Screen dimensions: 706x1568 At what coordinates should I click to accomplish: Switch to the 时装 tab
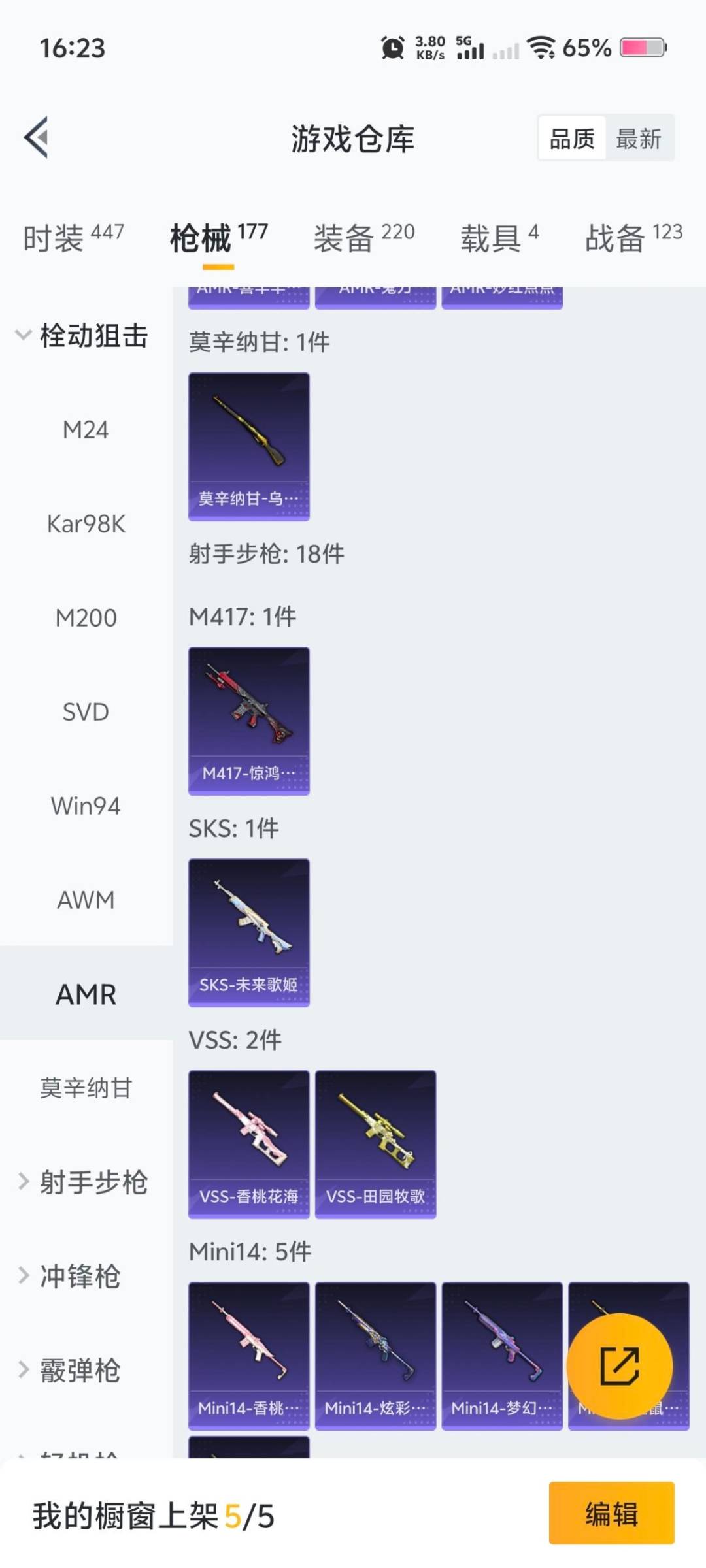point(73,237)
